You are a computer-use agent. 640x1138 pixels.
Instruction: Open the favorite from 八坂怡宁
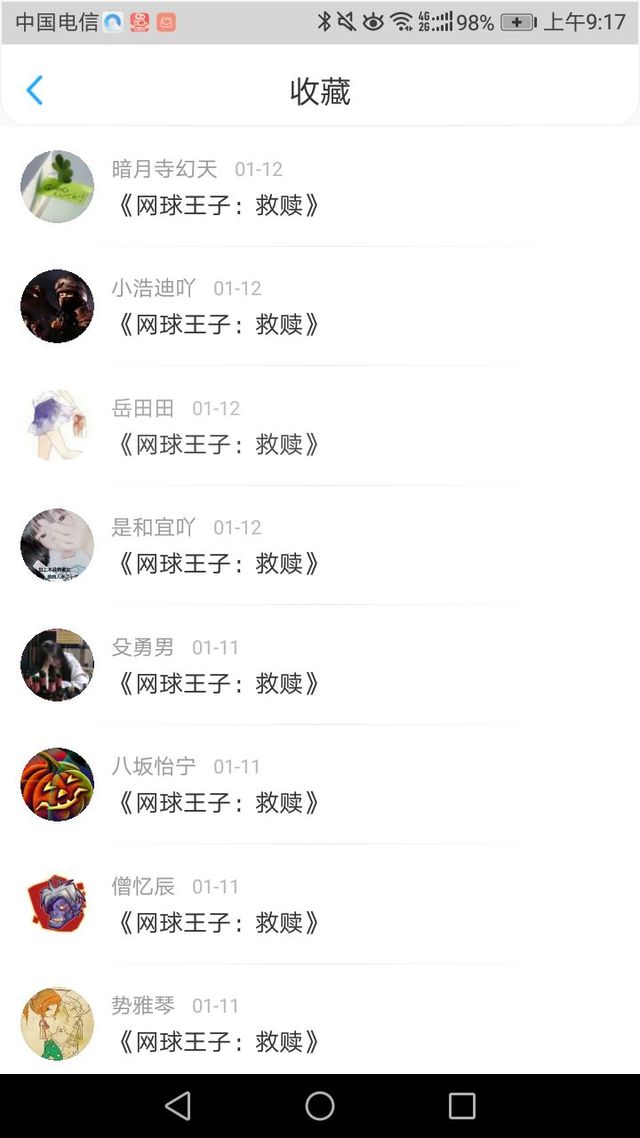(x=218, y=802)
